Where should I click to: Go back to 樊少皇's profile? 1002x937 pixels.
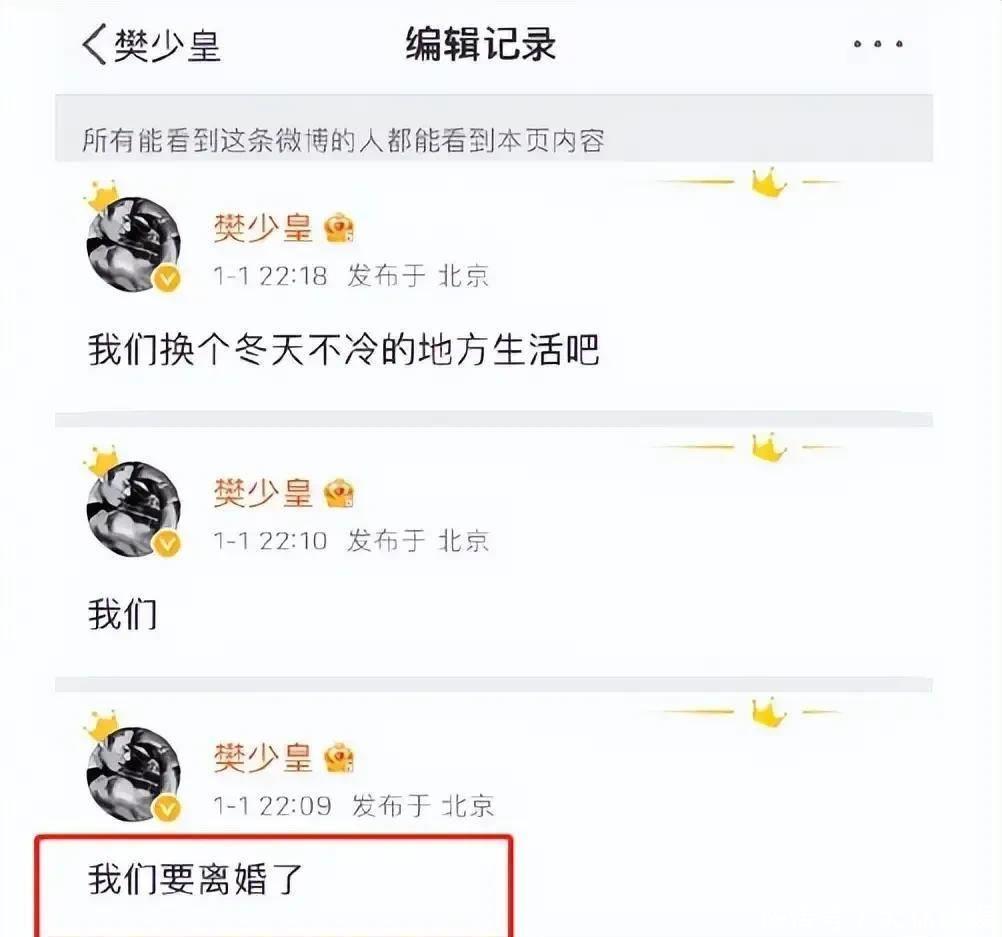(x=151, y=45)
